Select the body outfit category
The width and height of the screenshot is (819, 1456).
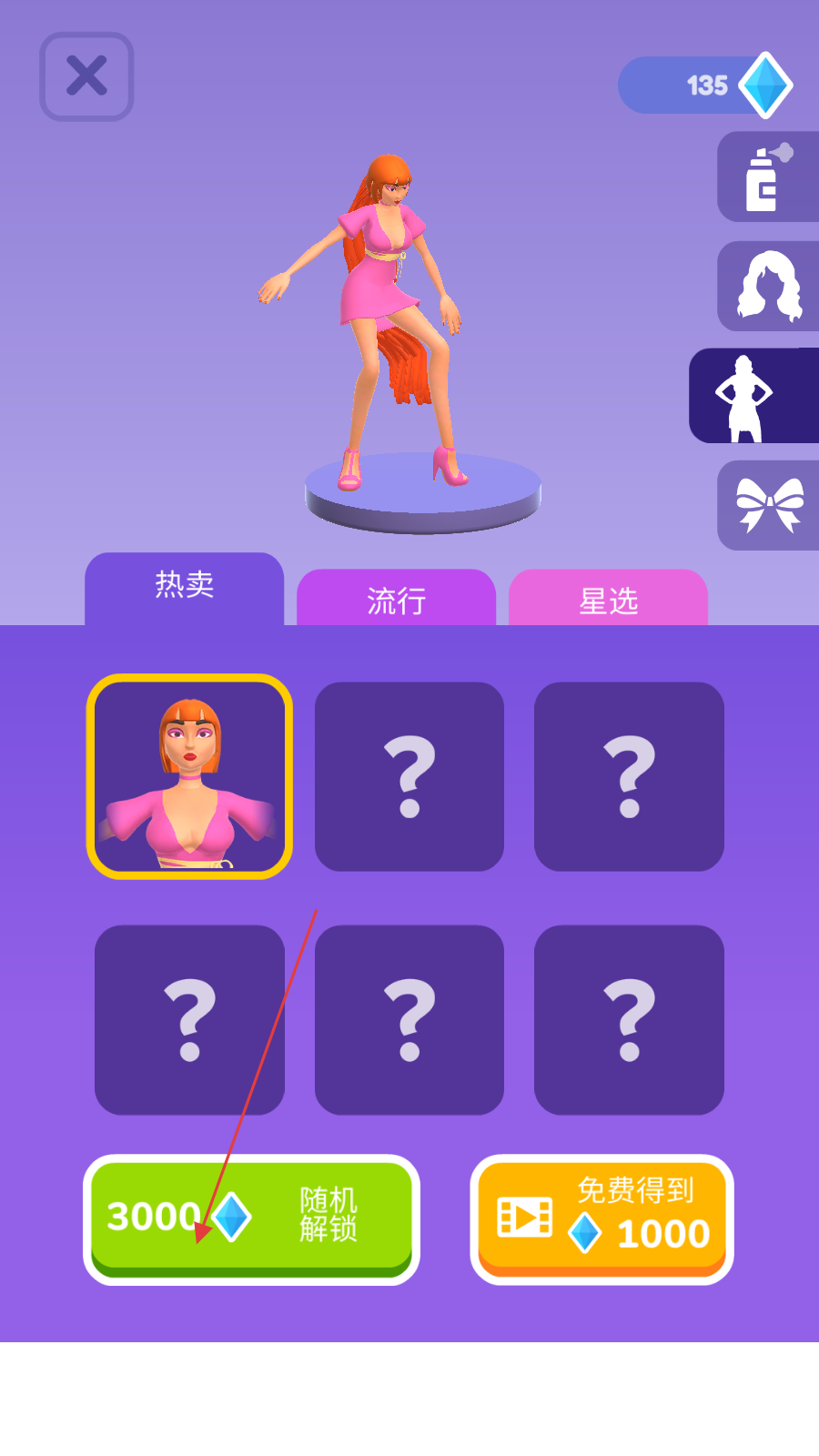point(753,397)
